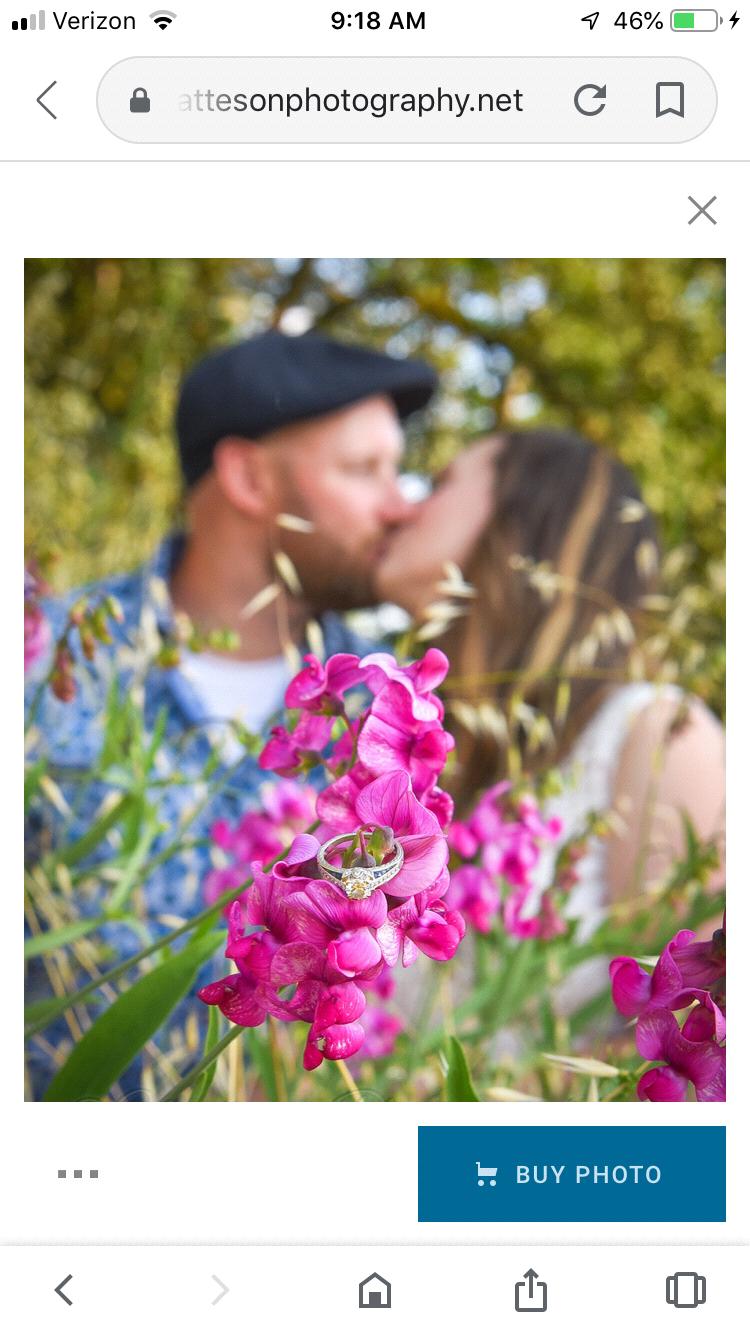This screenshot has width=750, height=1334.
Task: Open the three-dot more options menu
Action: [x=78, y=1174]
